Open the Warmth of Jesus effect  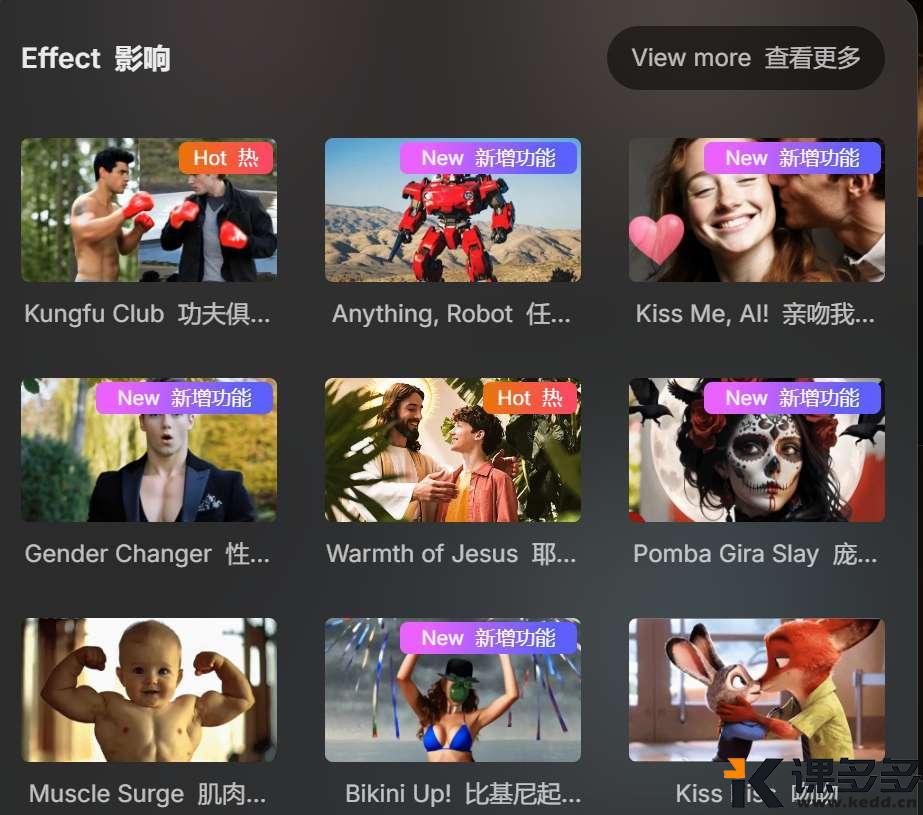pyautogui.click(x=452, y=450)
